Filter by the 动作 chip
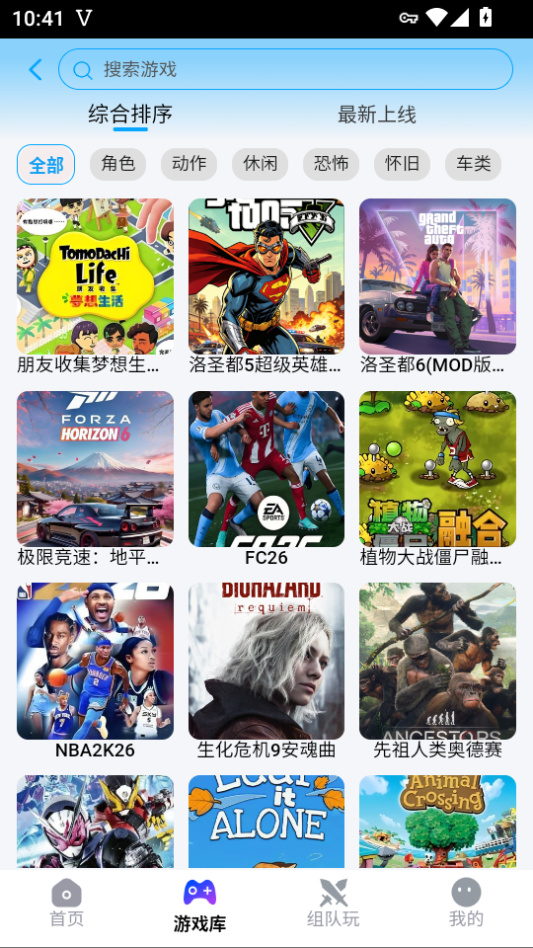The height and width of the screenshot is (948, 533). (x=189, y=164)
